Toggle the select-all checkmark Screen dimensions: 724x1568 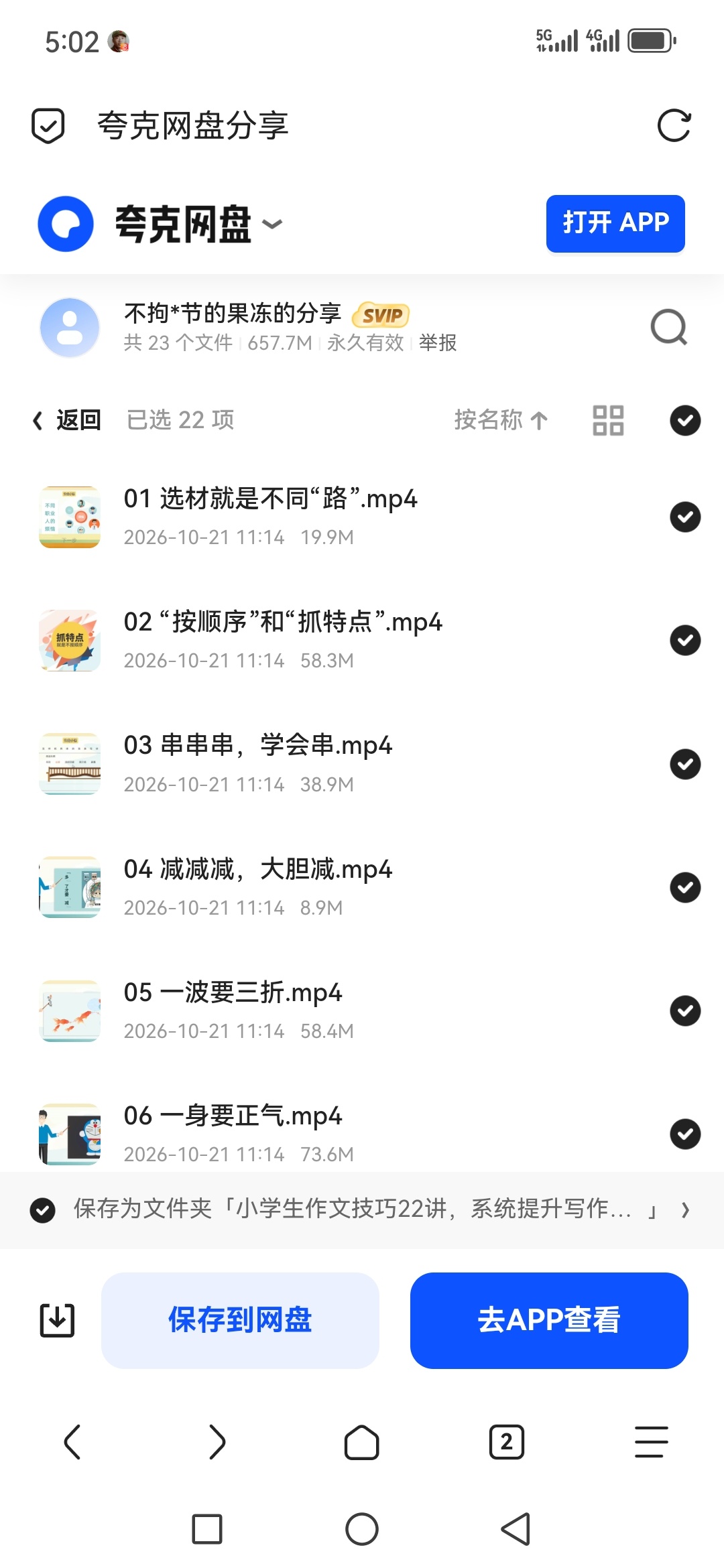685,420
